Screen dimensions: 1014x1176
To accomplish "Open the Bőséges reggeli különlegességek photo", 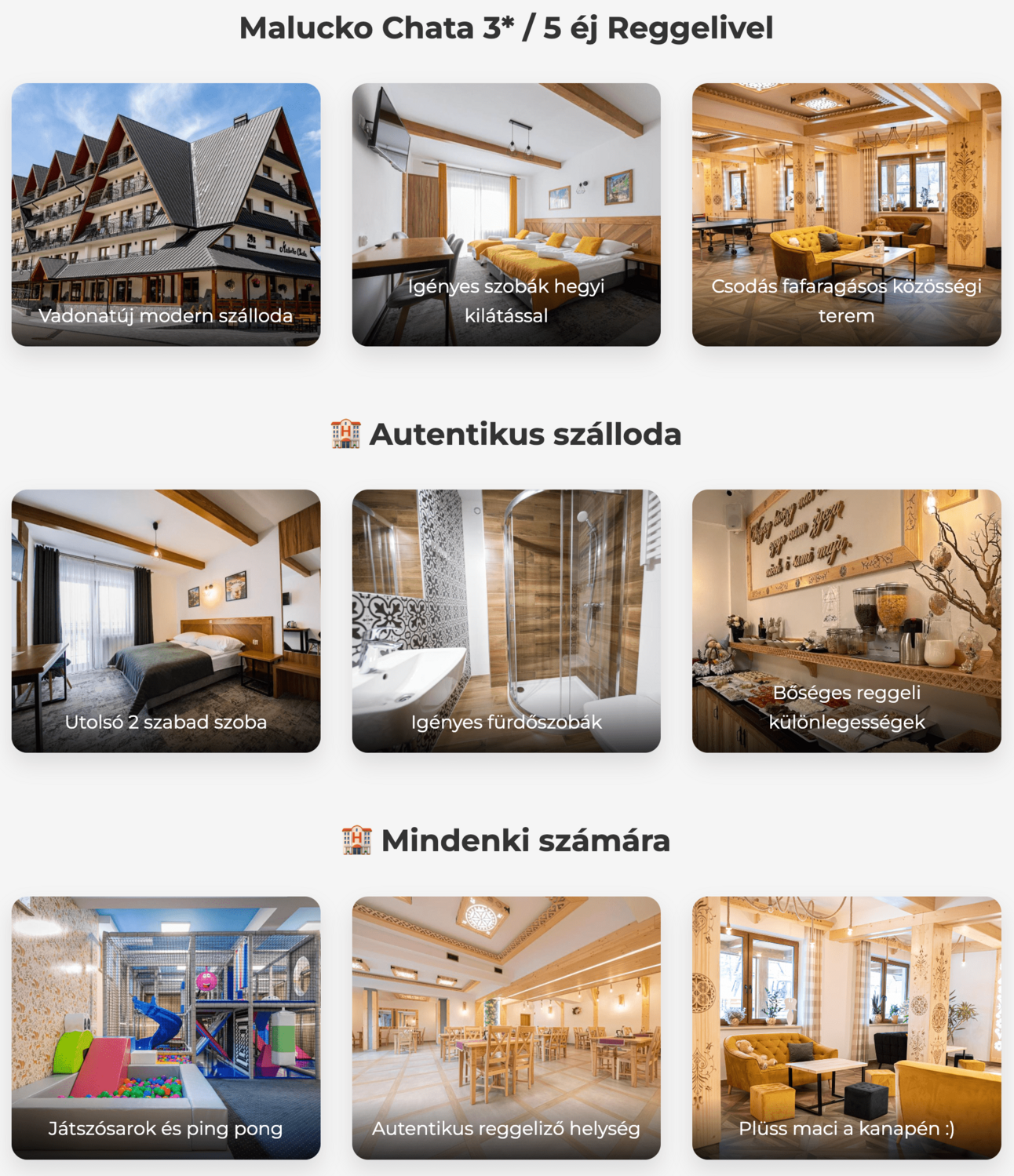I will [x=846, y=621].
